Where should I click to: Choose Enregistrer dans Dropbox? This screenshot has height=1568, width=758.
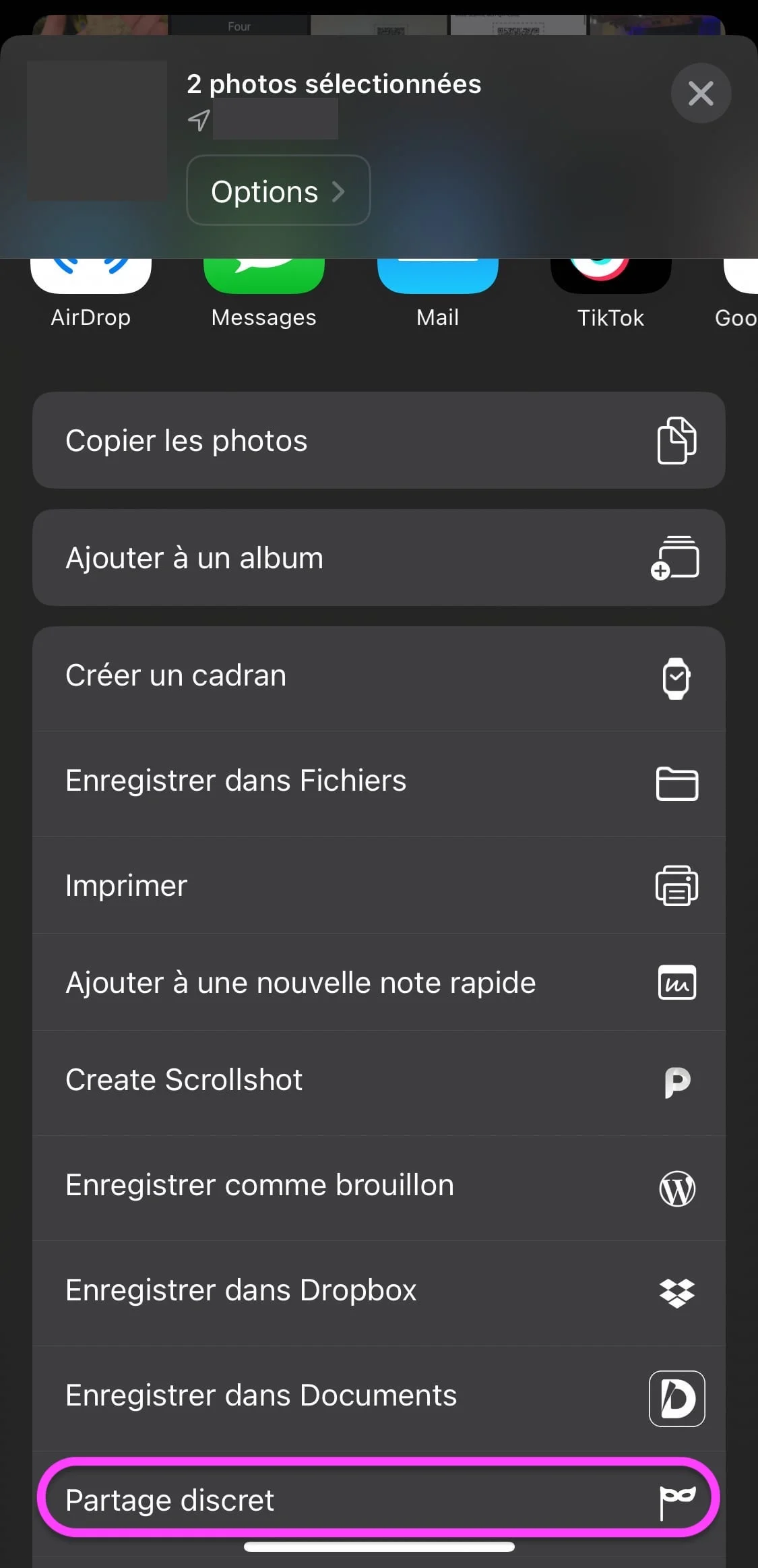tap(379, 1293)
